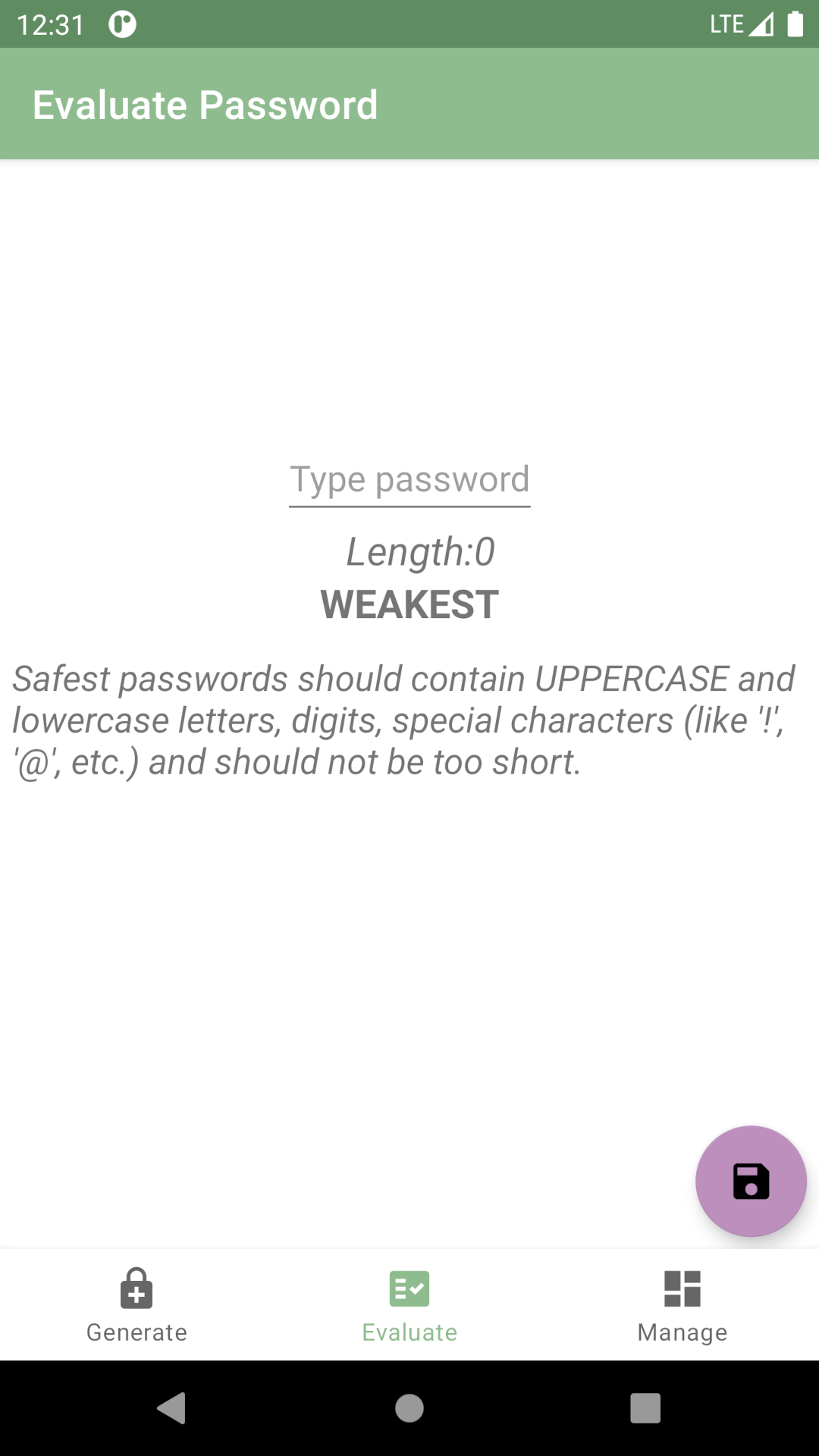Tap the LTE signal indicator
Screen dimensions: 819x1456
tap(726, 23)
